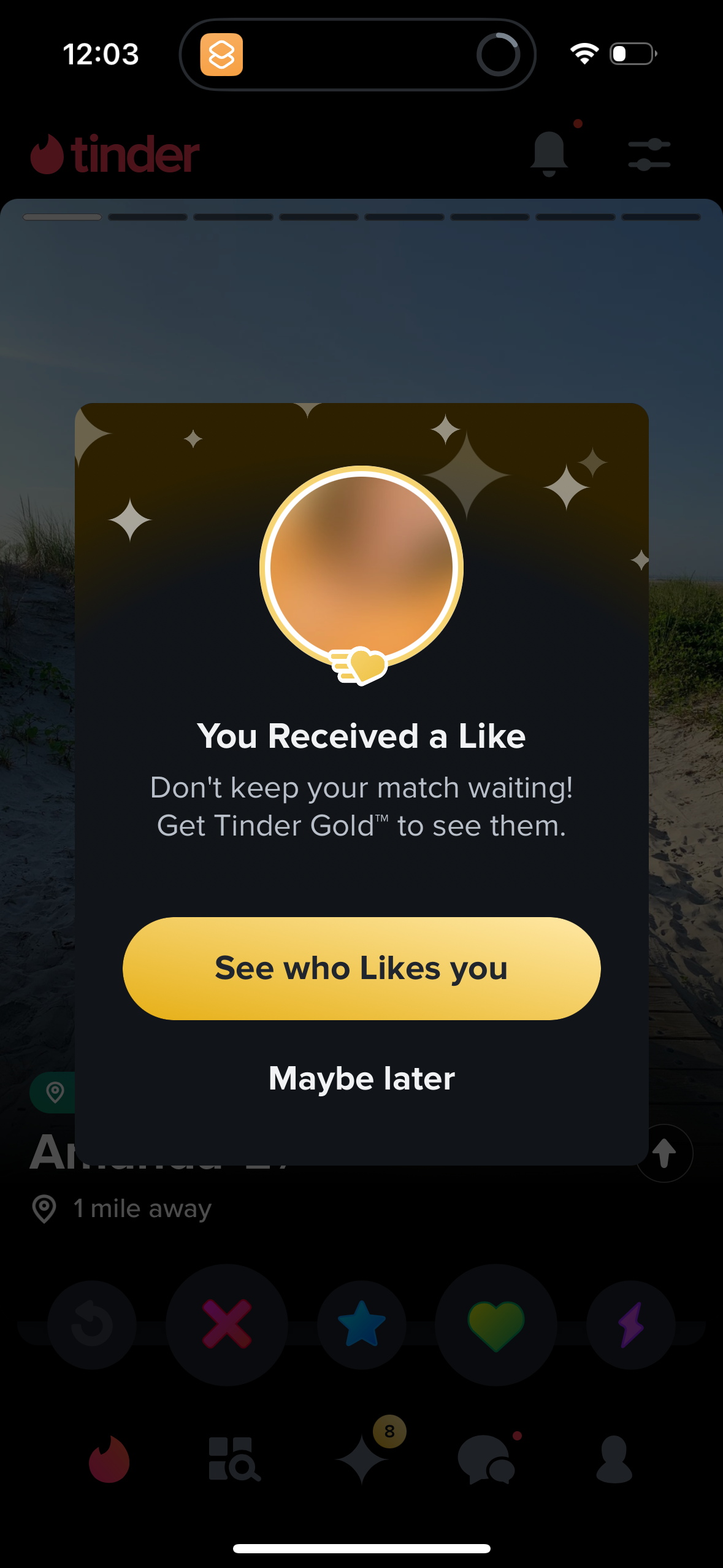Open the discovery settings sliders icon
This screenshot has width=723, height=1568.
coord(648,155)
